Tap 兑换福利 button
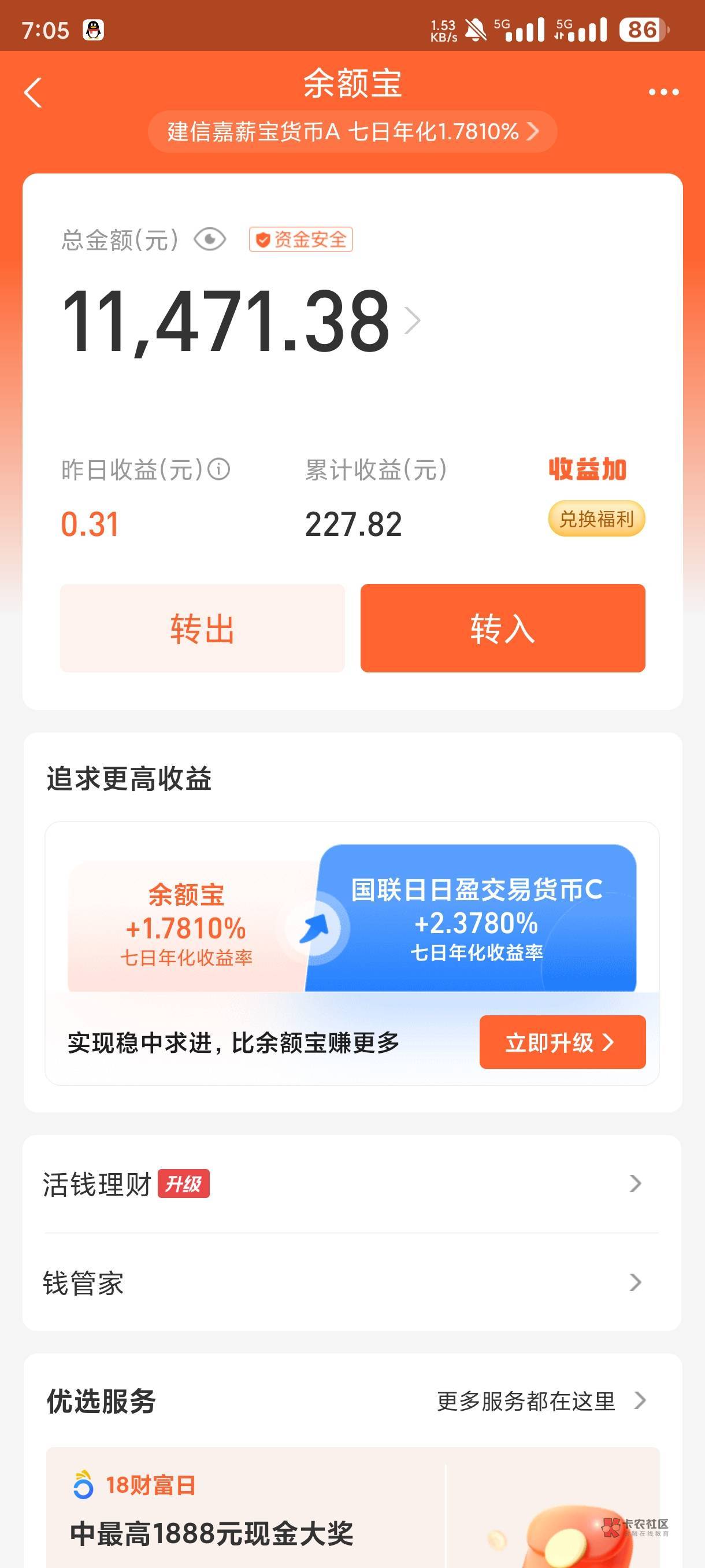This screenshot has width=705, height=1568. tap(596, 519)
